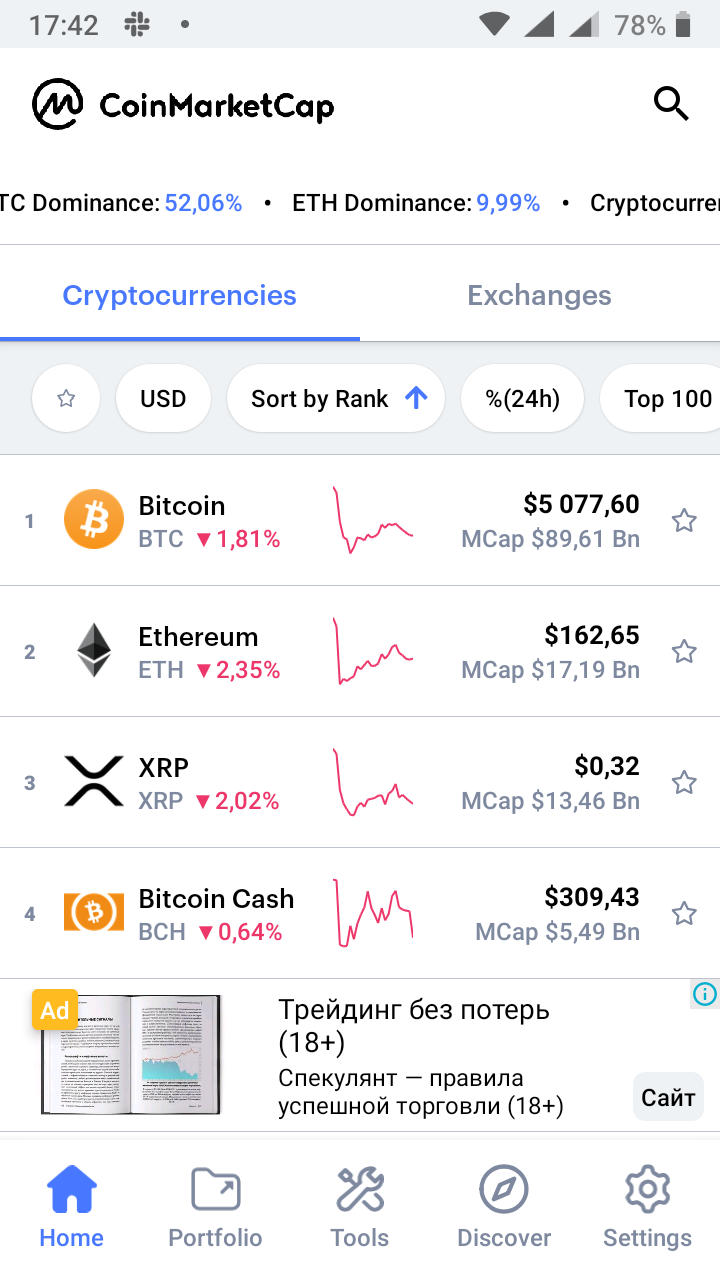Toggle favorites filter star in filter bar
Image resolution: width=720 pixels, height=1280 pixels.
(x=65, y=398)
